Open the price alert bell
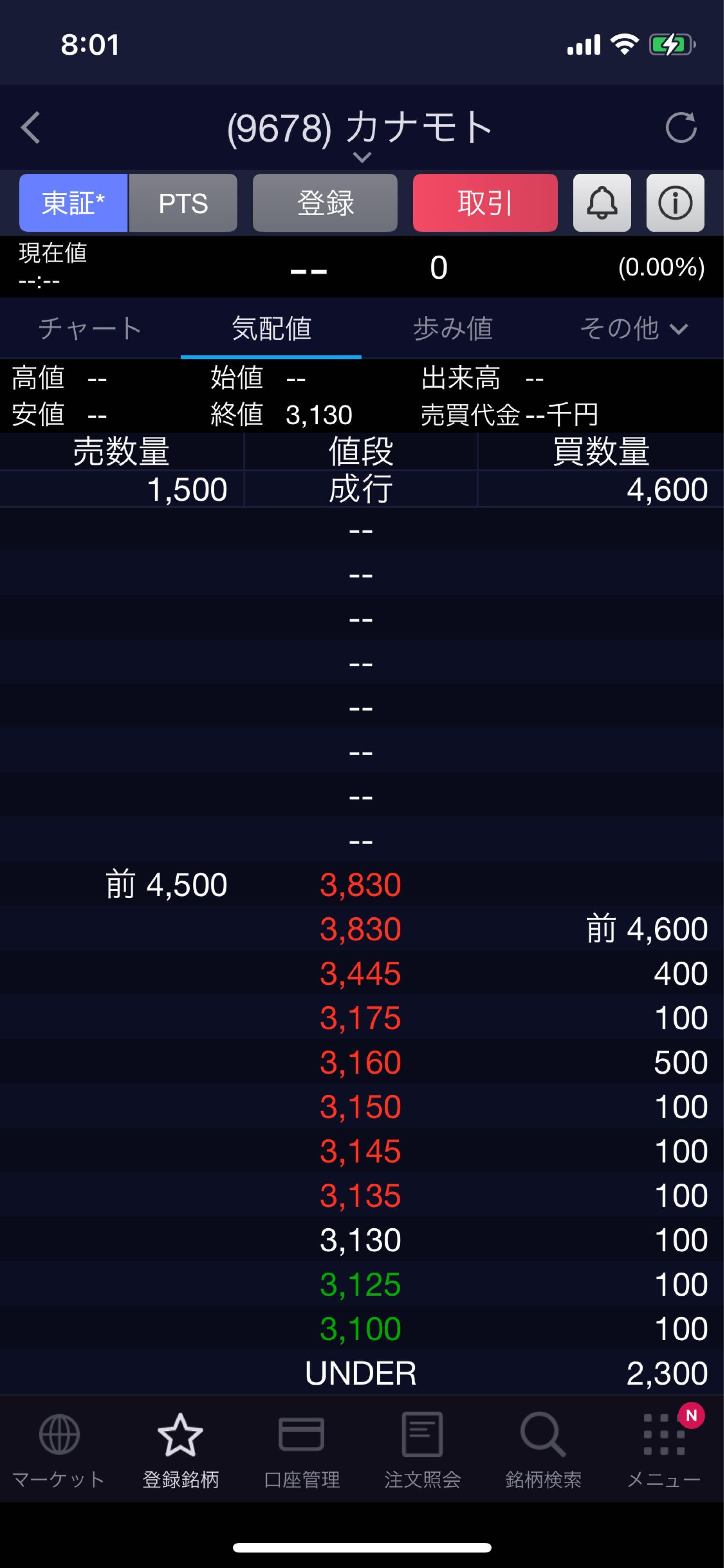Screen dimensions: 724x1568 tap(602, 203)
